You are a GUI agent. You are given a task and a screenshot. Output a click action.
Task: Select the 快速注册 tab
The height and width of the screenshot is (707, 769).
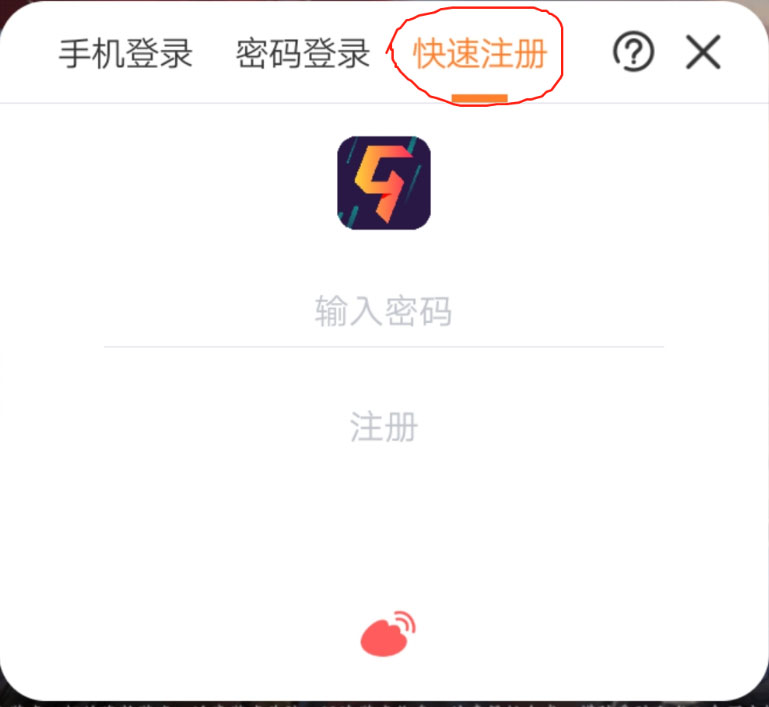480,54
